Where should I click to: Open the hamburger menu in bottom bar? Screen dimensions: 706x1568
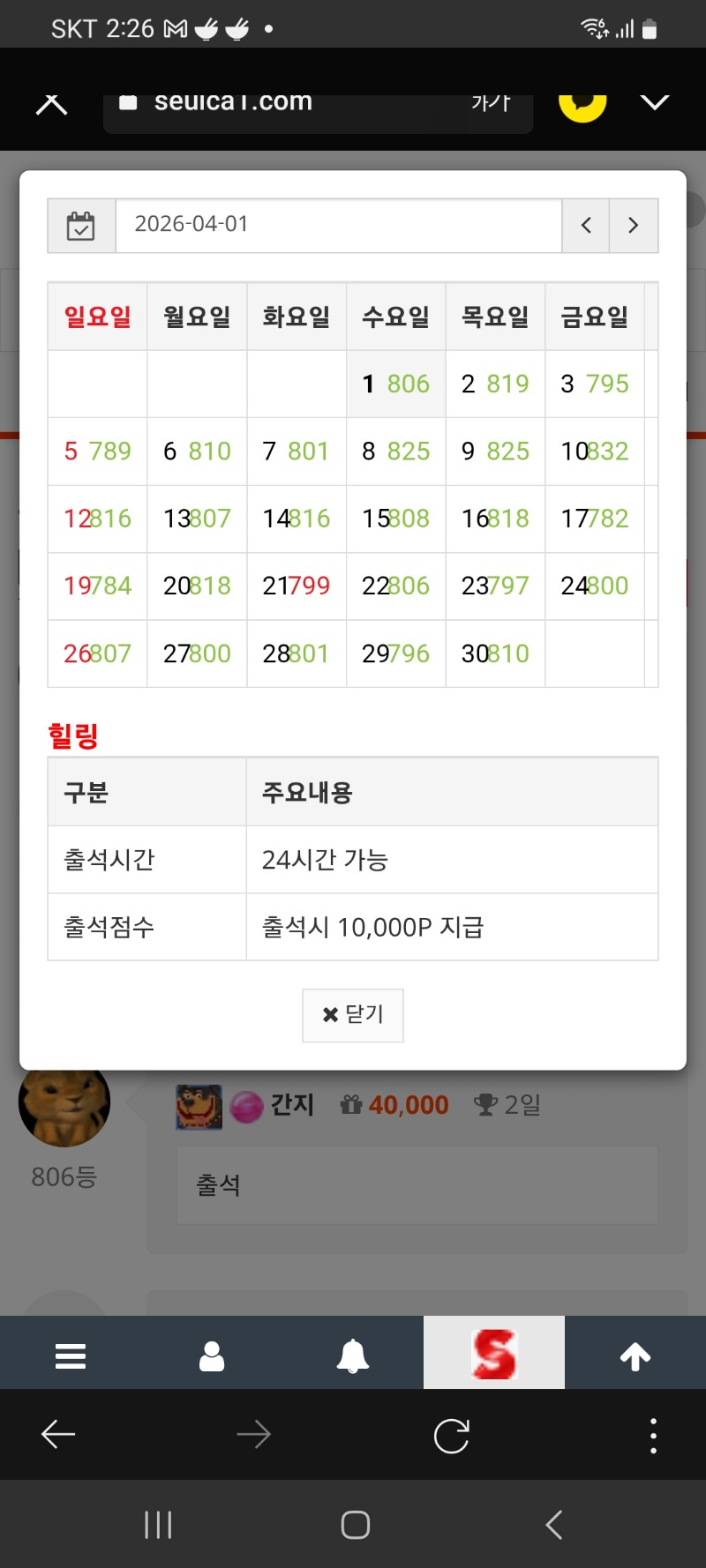[71, 1355]
